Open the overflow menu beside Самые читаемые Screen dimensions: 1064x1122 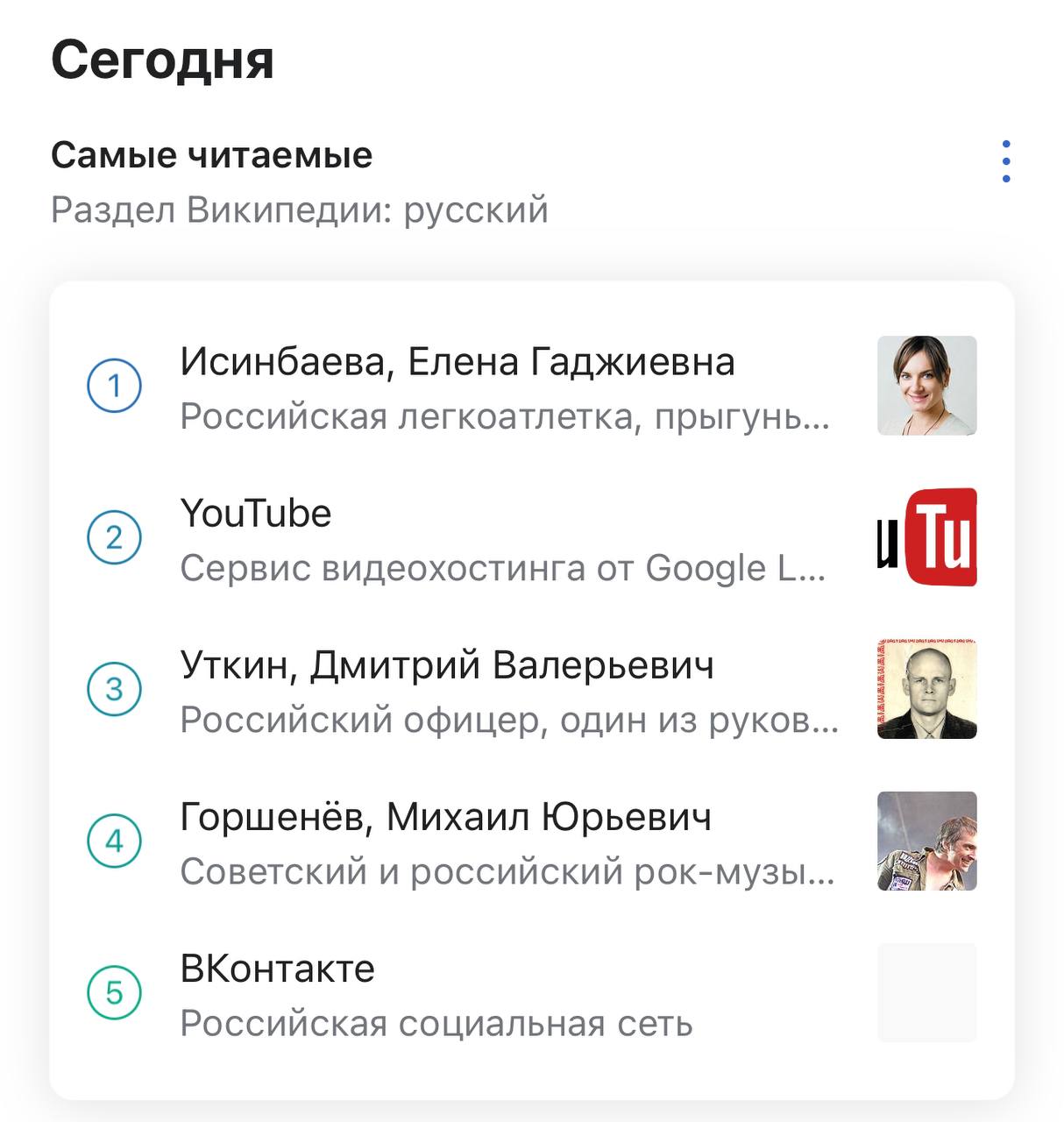click(x=1005, y=161)
